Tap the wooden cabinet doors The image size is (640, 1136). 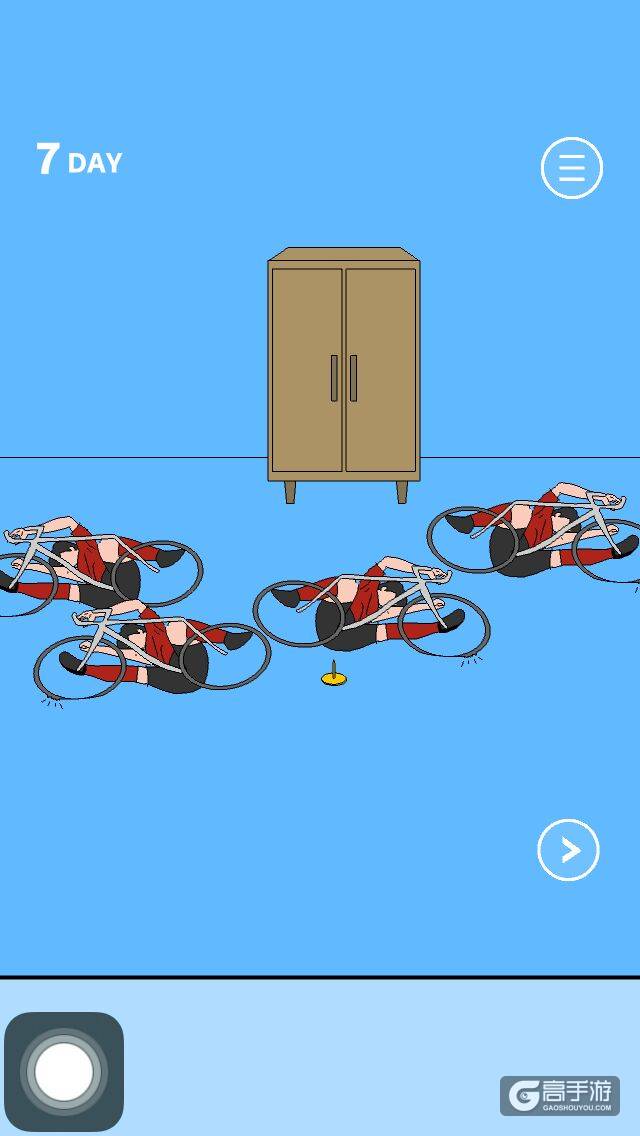tap(344, 370)
